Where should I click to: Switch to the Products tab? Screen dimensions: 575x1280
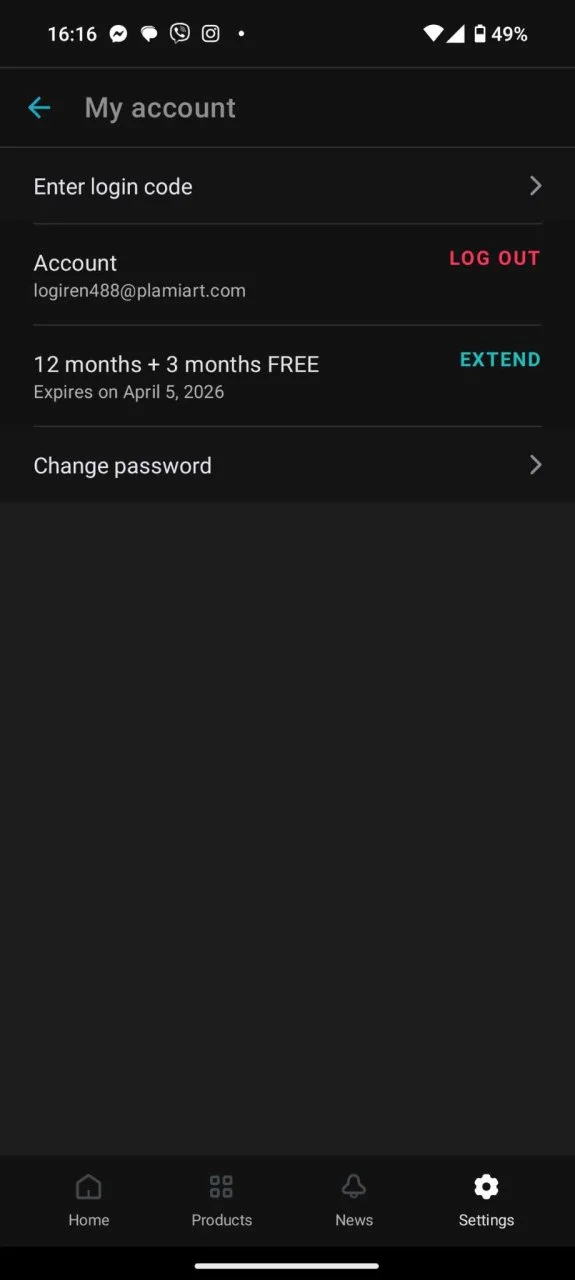tap(221, 1201)
